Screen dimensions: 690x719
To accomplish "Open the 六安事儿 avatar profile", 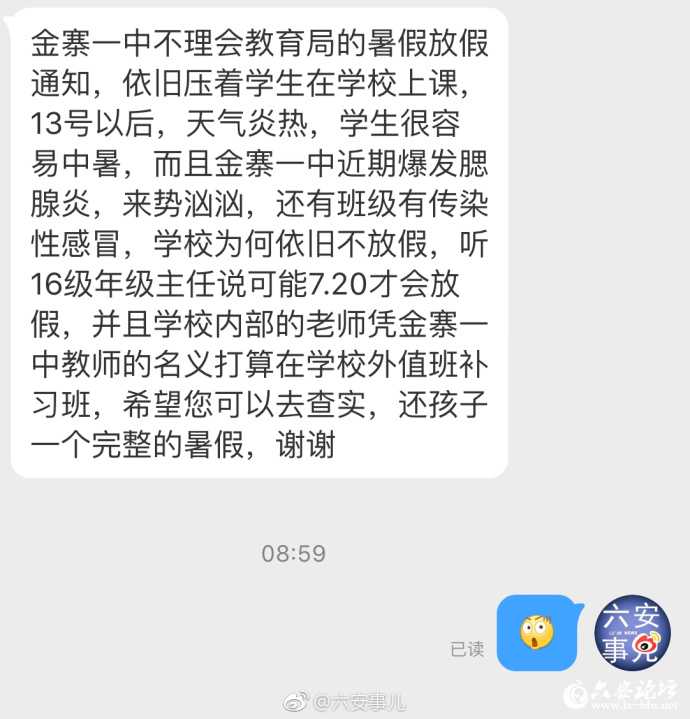I will point(633,632).
